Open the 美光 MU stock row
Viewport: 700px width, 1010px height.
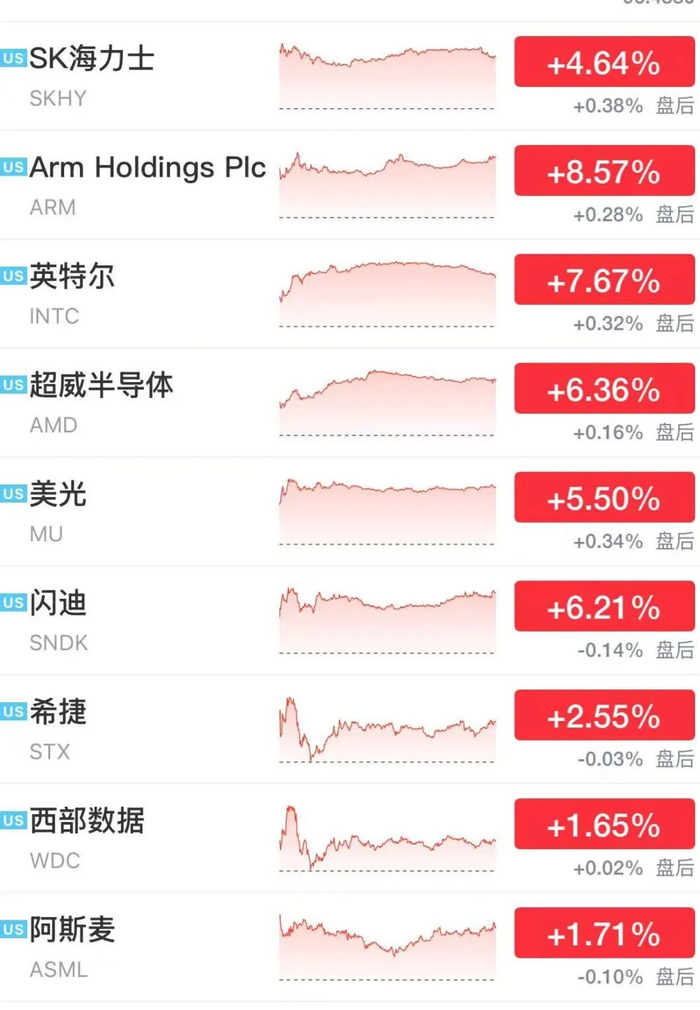click(350, 511)
